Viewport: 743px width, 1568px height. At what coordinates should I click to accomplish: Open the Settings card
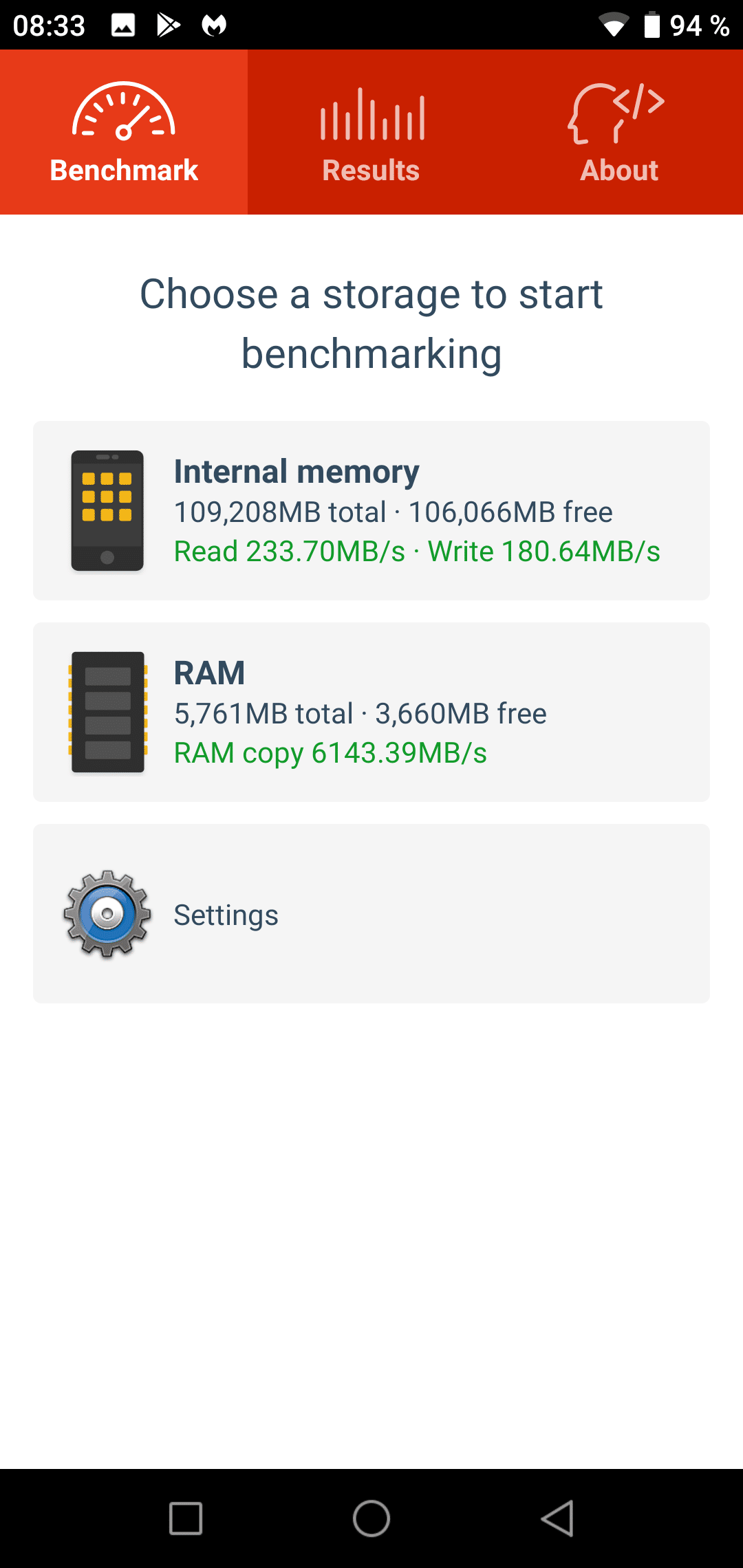click(371, 913)
